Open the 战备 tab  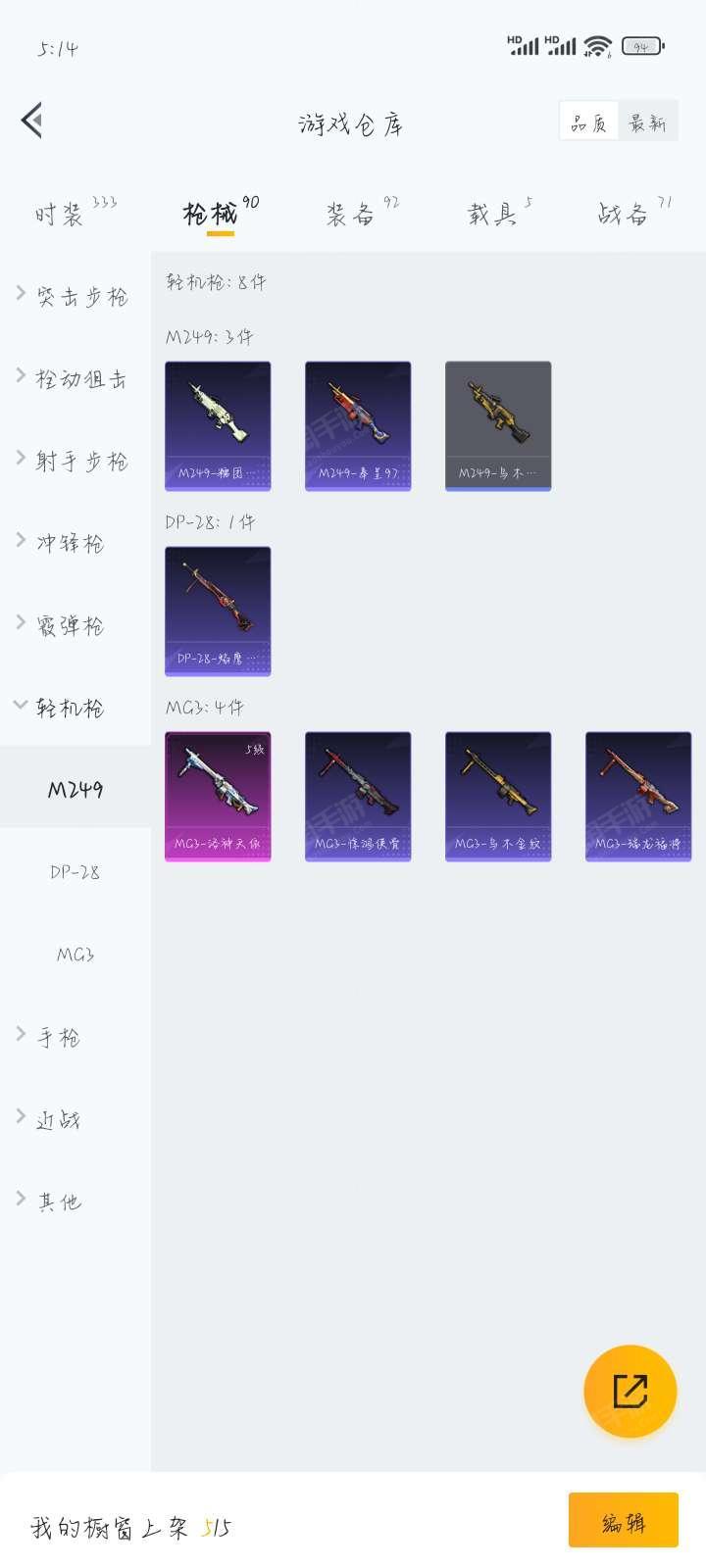pos(624,214)
